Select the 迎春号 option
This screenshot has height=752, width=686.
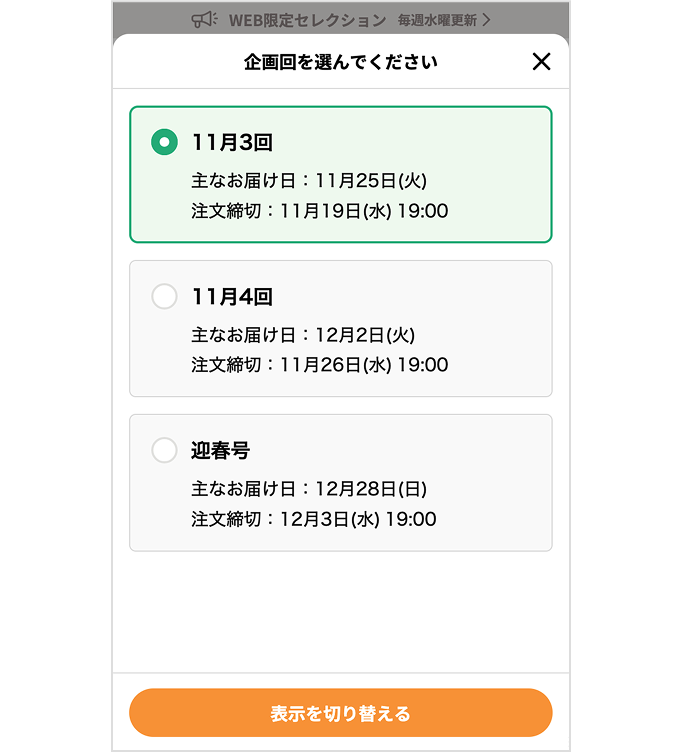164,451
